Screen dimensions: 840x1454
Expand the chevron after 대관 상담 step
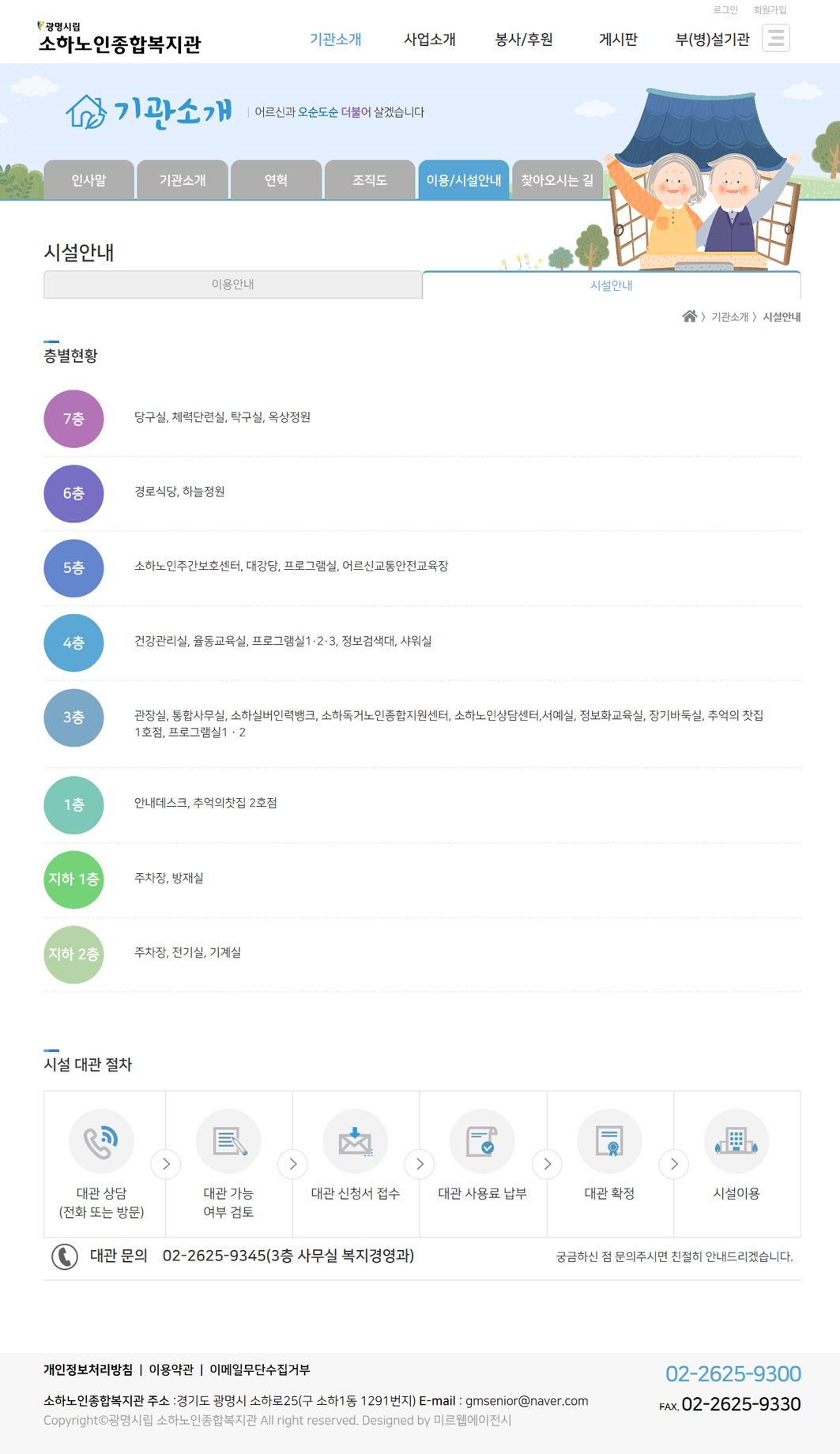(x=166, y=1164)
